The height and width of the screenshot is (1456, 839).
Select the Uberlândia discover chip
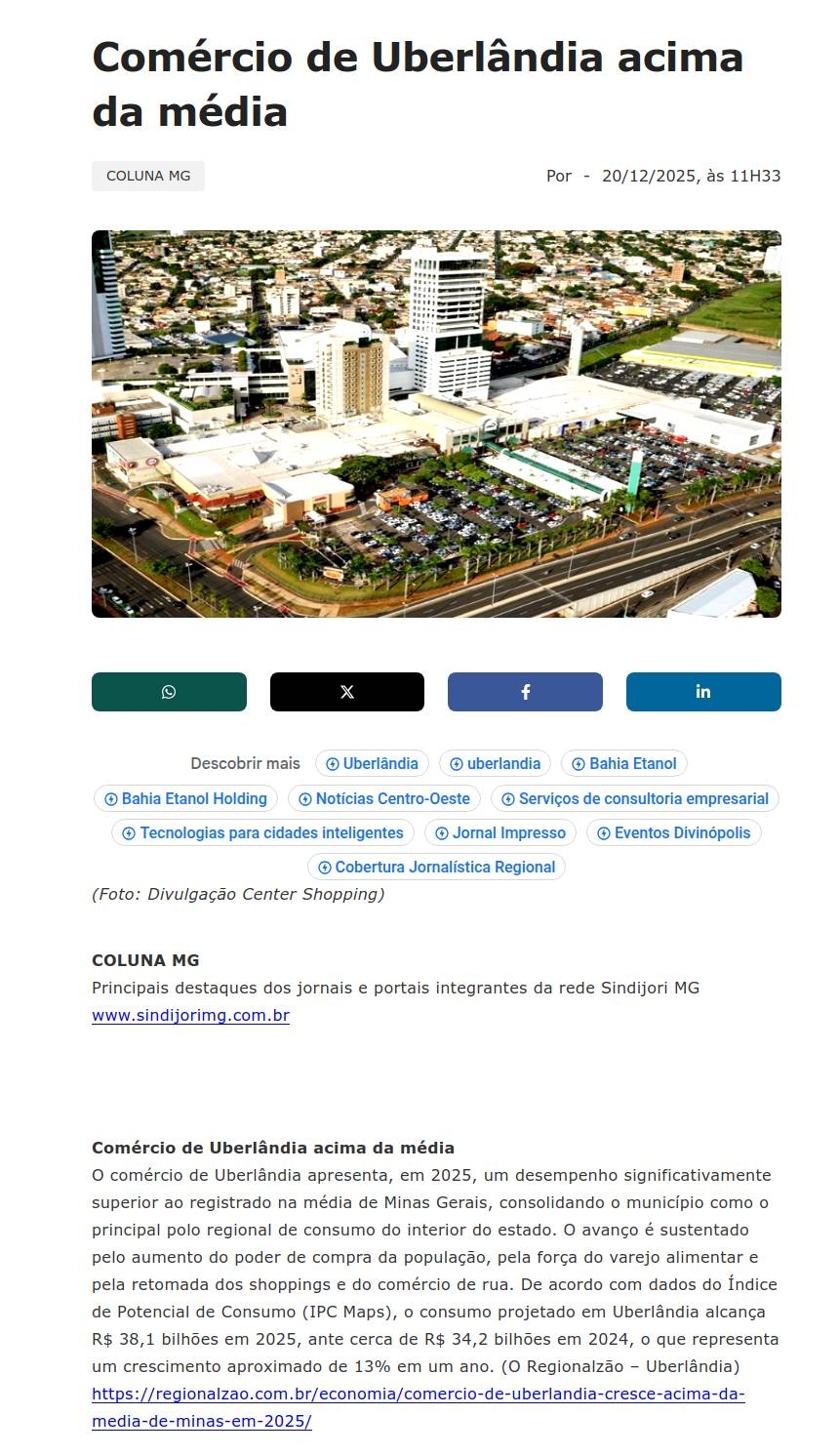tap(372, 764)
